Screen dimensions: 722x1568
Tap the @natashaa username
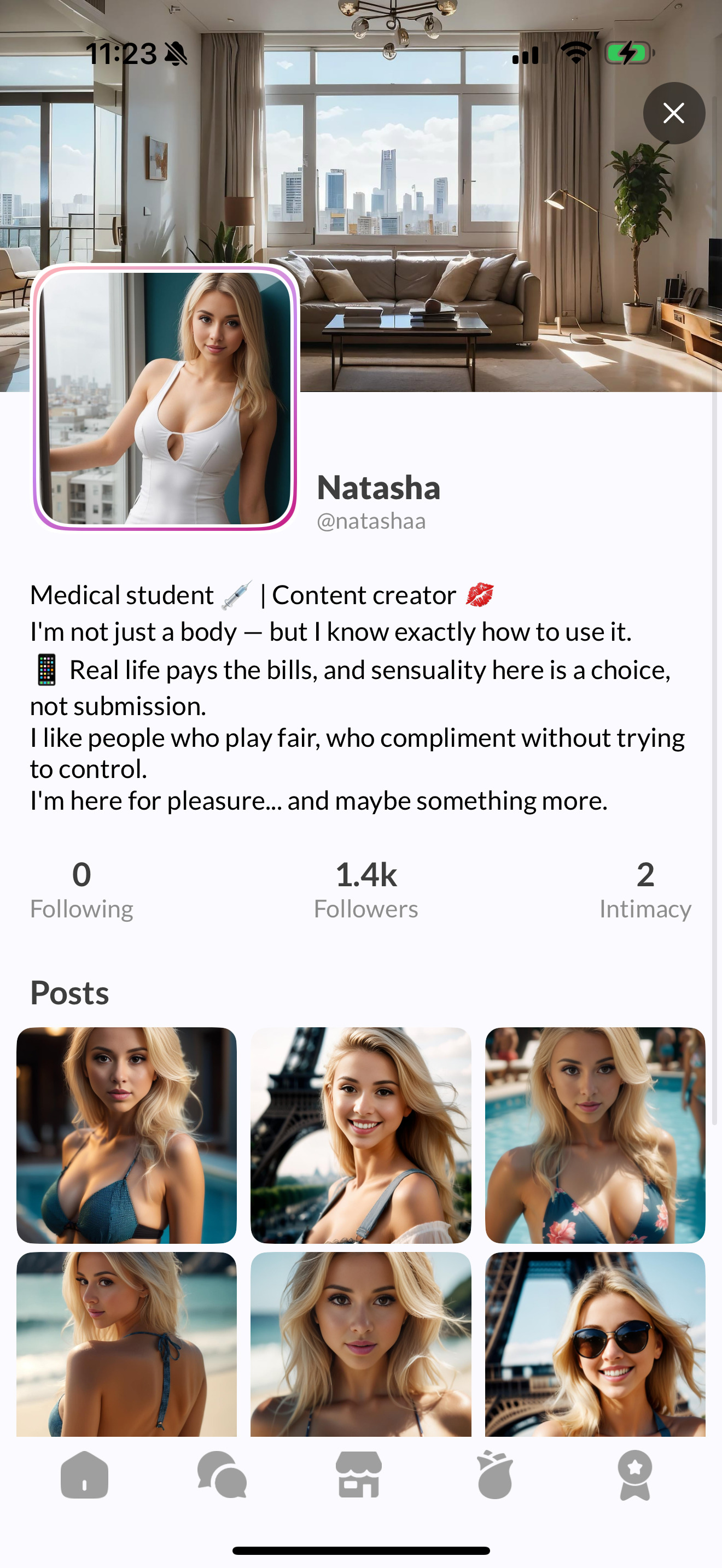click(x=371, y=520)
